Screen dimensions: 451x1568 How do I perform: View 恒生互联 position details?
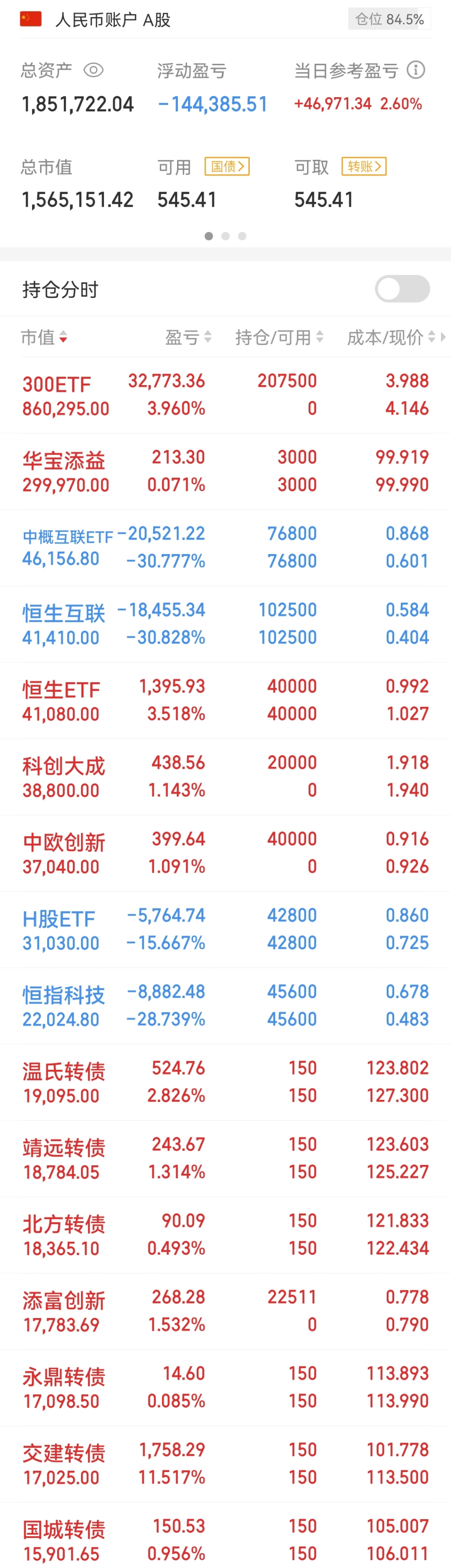pos(225,624)
